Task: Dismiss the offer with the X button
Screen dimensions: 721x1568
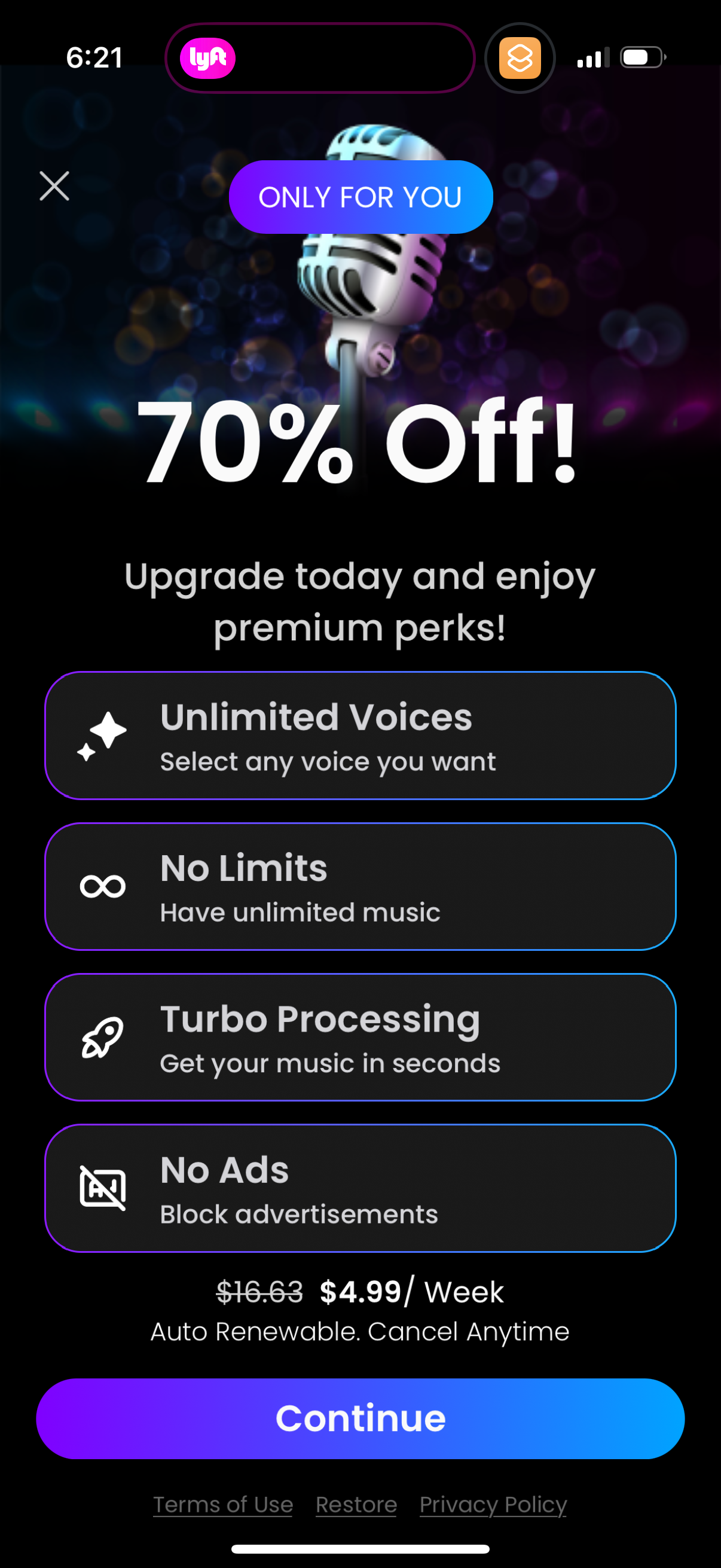Action: coord(54,186)
